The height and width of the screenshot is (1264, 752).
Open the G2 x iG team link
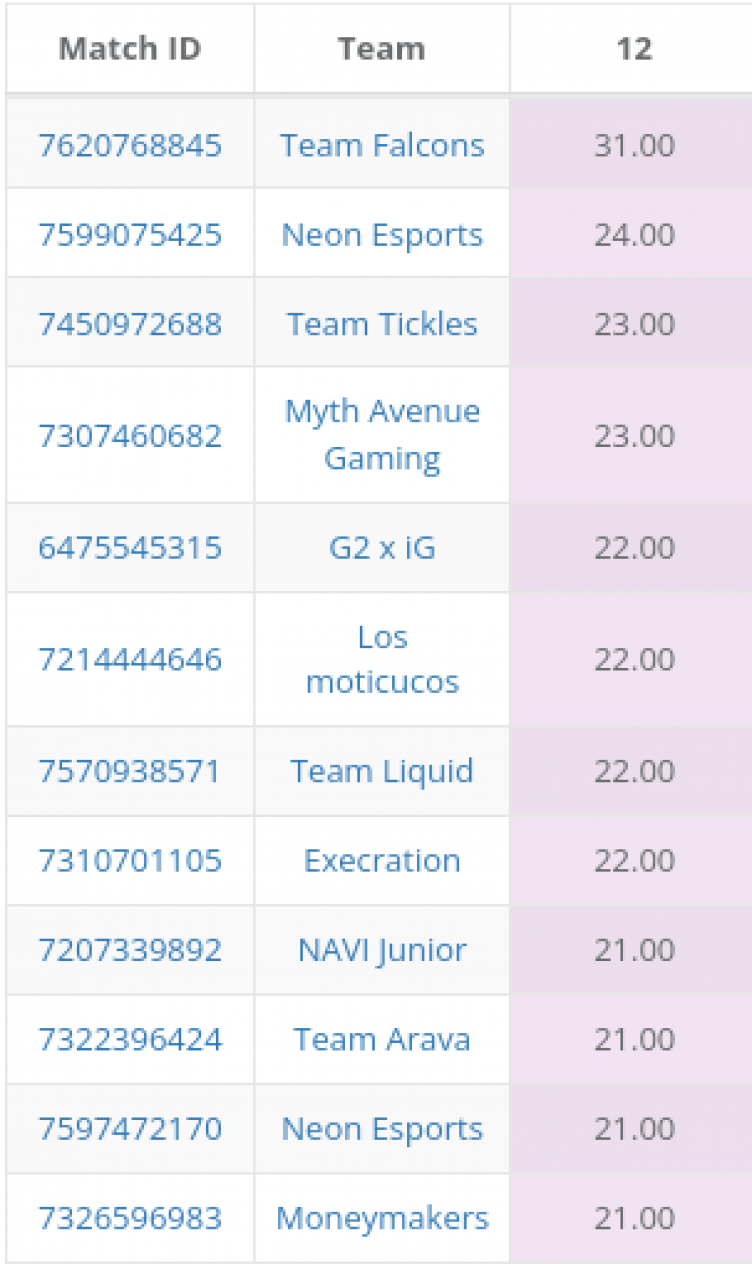pyautogui.click(x=382, y=548)
